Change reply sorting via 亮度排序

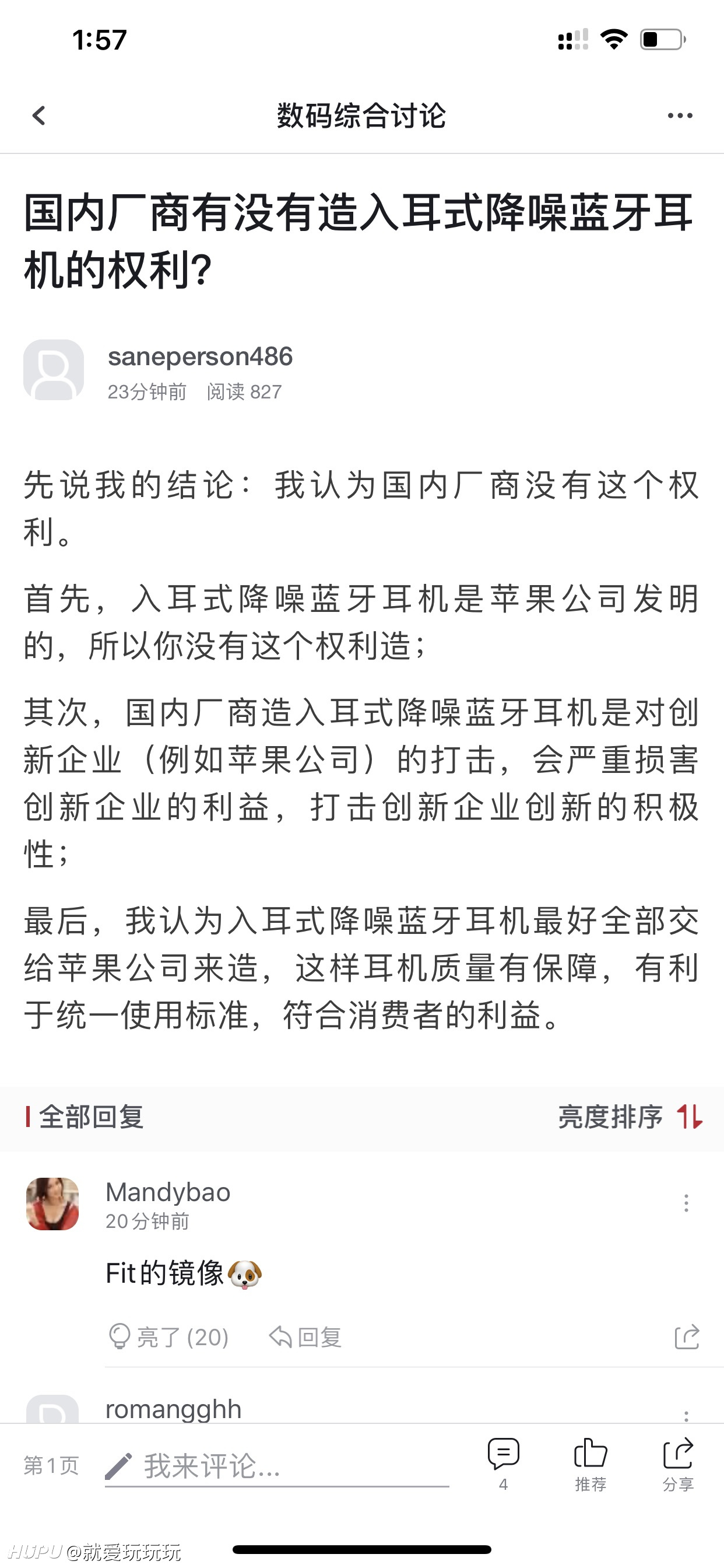pos(630,1117)
